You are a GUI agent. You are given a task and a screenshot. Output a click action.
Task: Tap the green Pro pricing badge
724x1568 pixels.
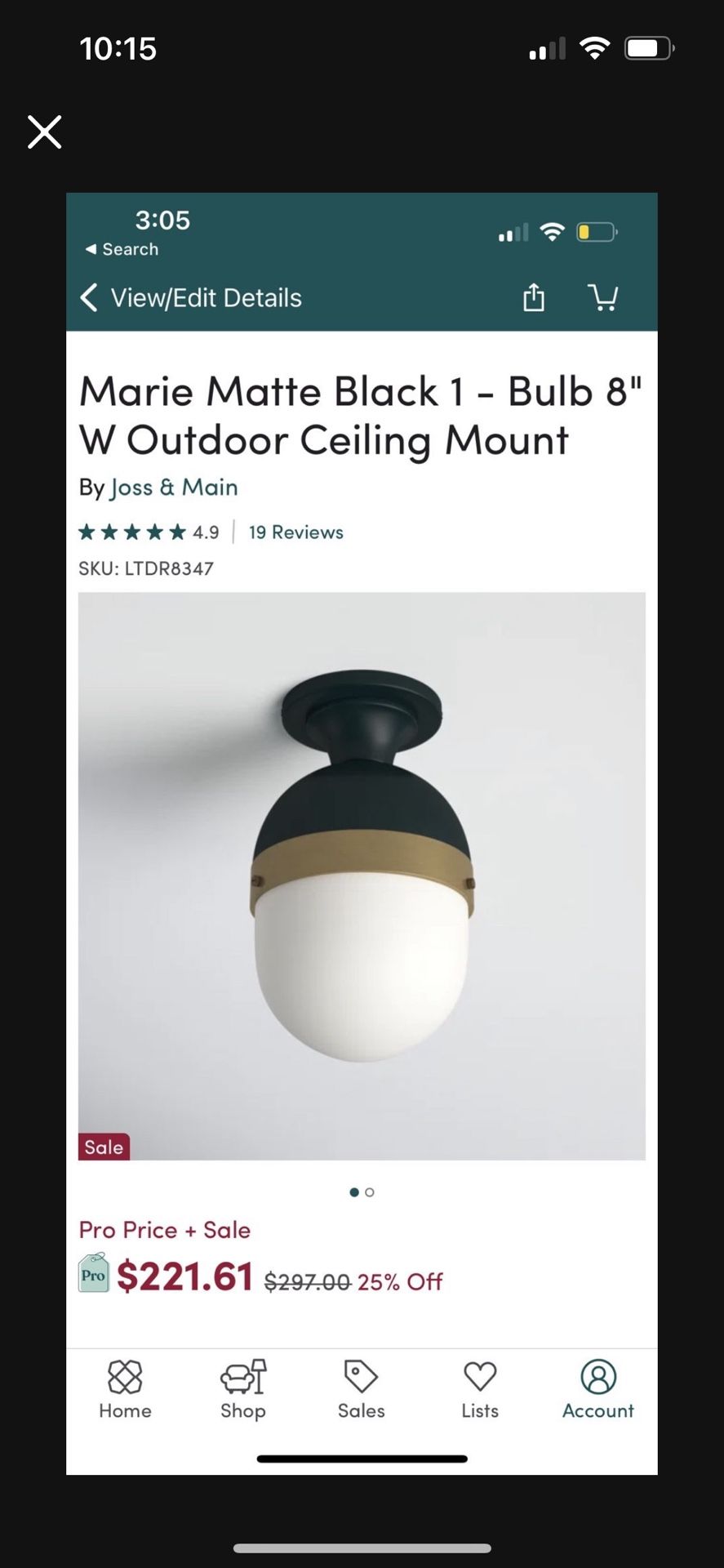(x=92, y=1274)
